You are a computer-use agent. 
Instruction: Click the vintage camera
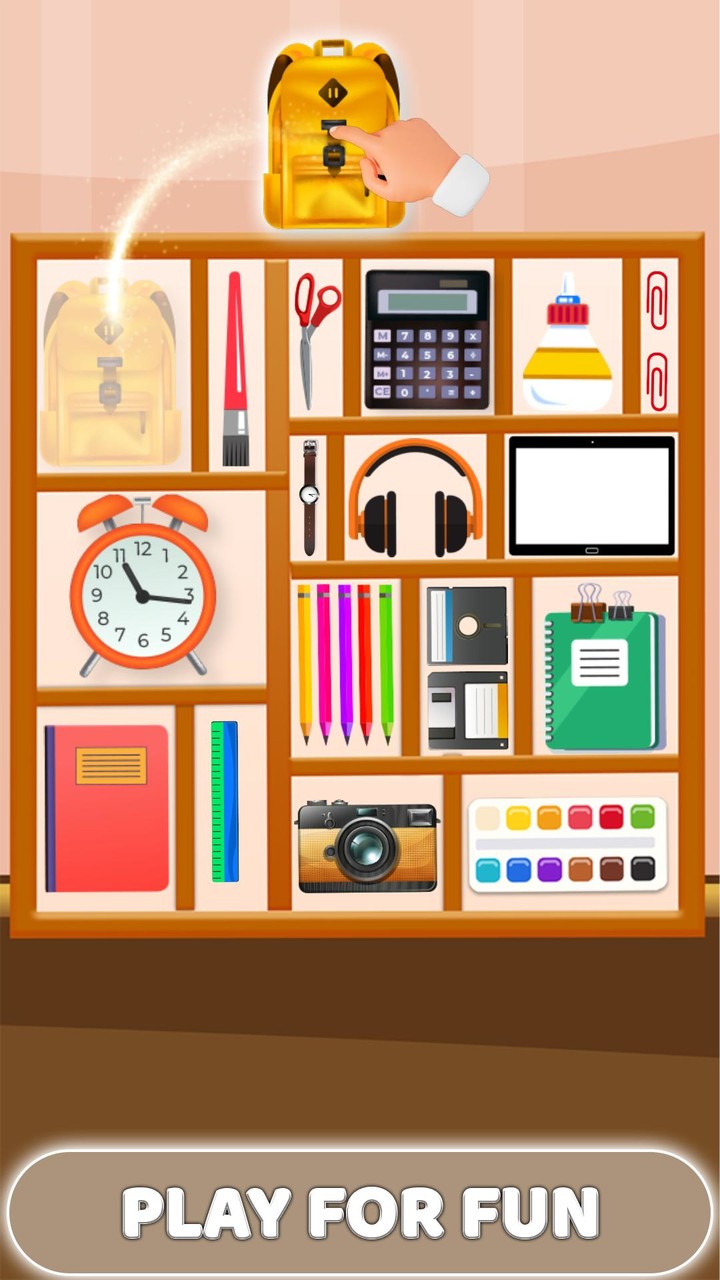[x=365, y=845]
